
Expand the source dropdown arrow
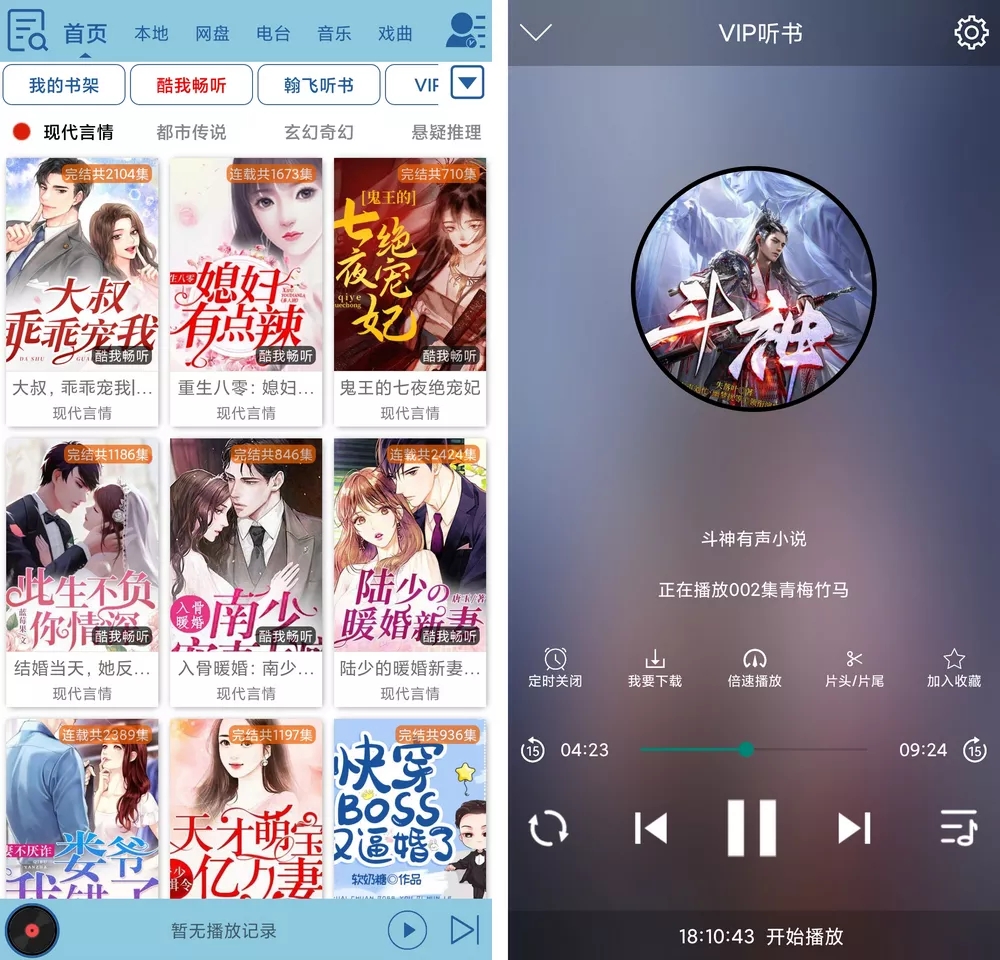coord(467,82)
